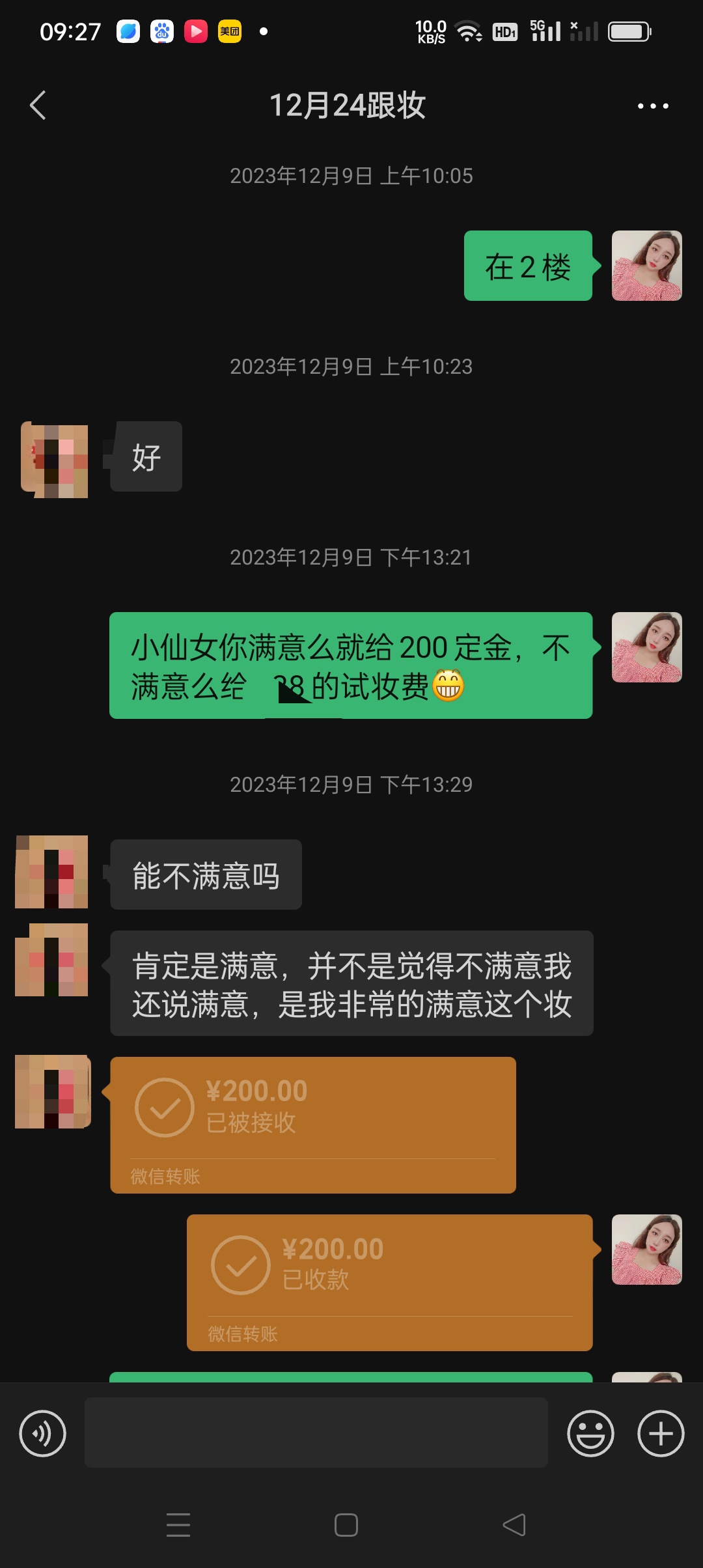This screenshot has width=703, height=1568.
Task: Open the received ¥200.00 transfer marked 已被接收
Action: point(313,1125)
